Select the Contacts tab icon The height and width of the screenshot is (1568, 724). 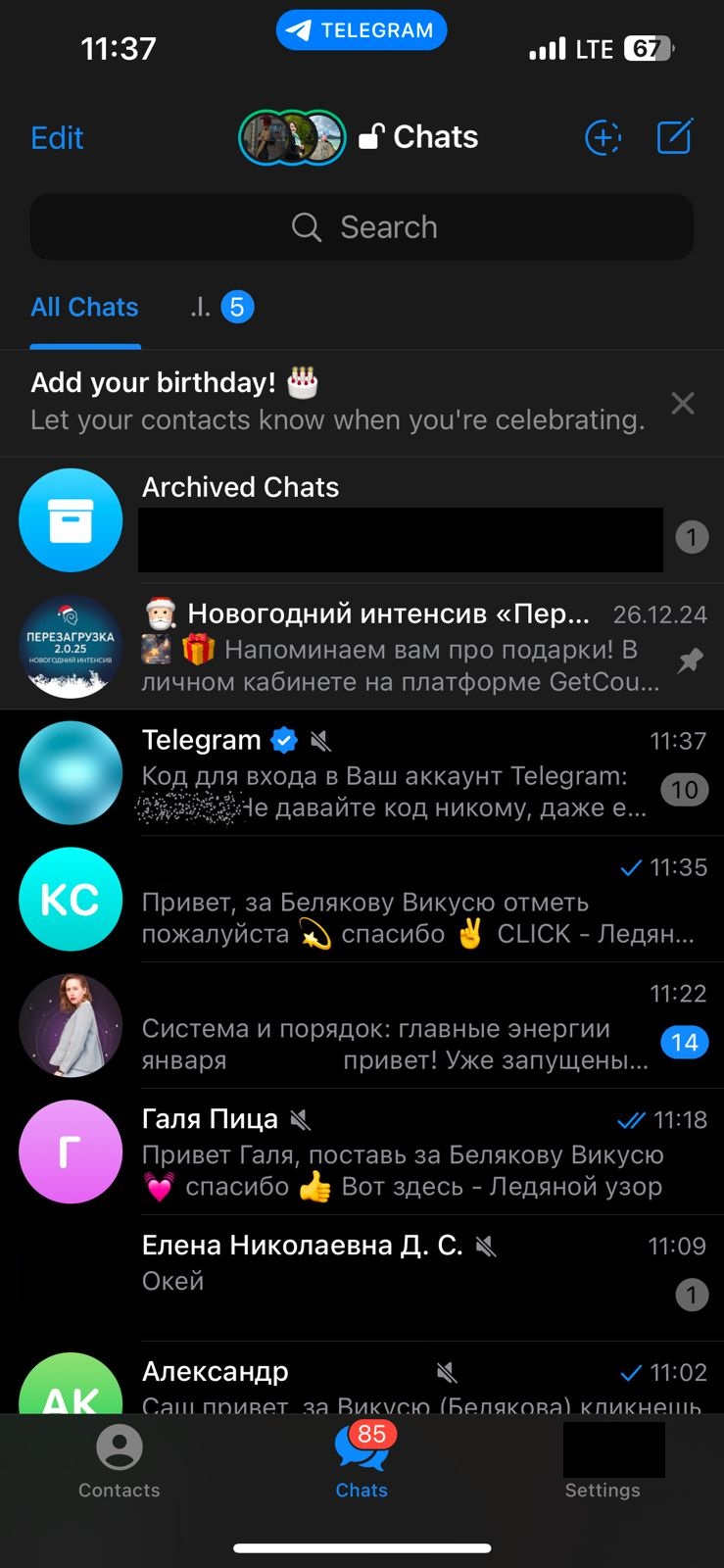tap(118, 1448)
